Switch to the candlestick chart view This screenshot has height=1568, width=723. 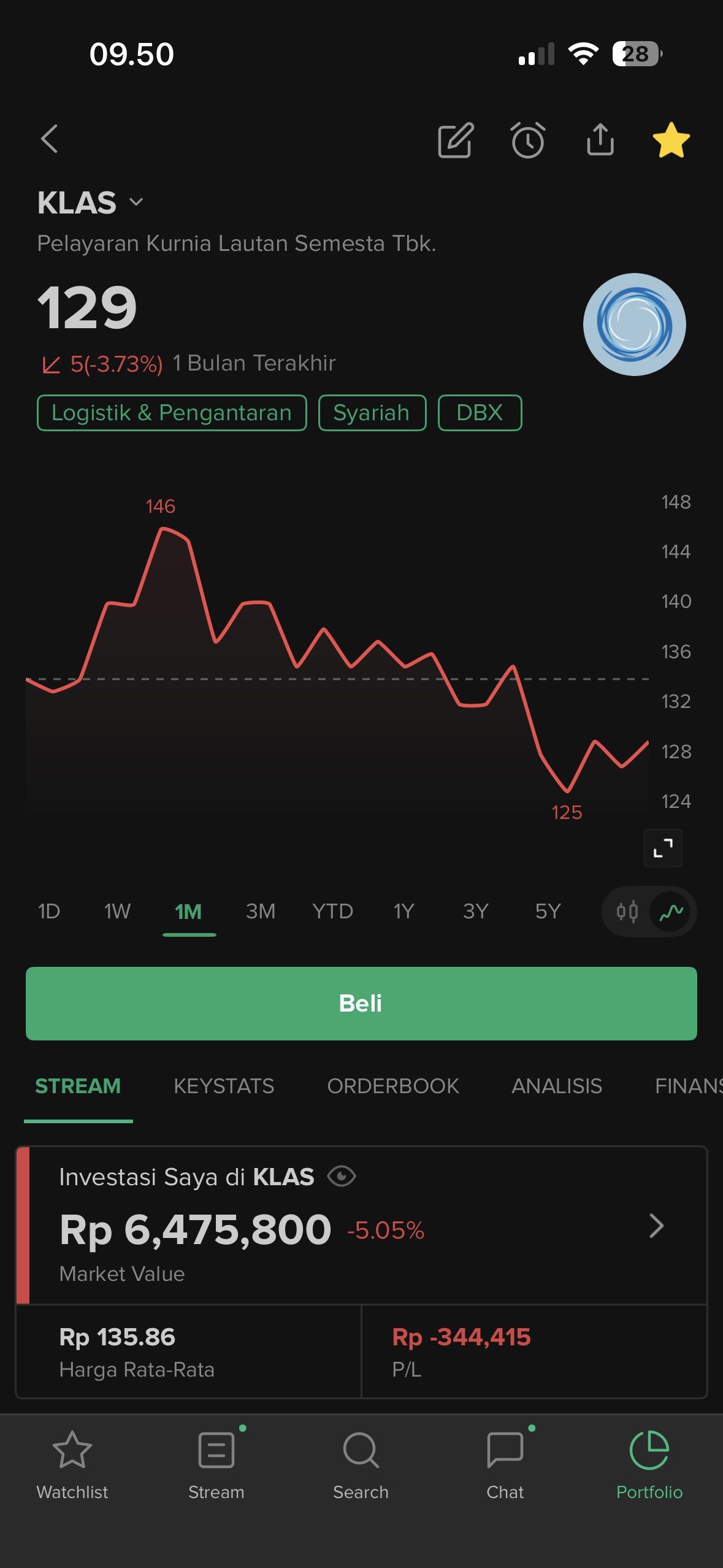(627, 912)
